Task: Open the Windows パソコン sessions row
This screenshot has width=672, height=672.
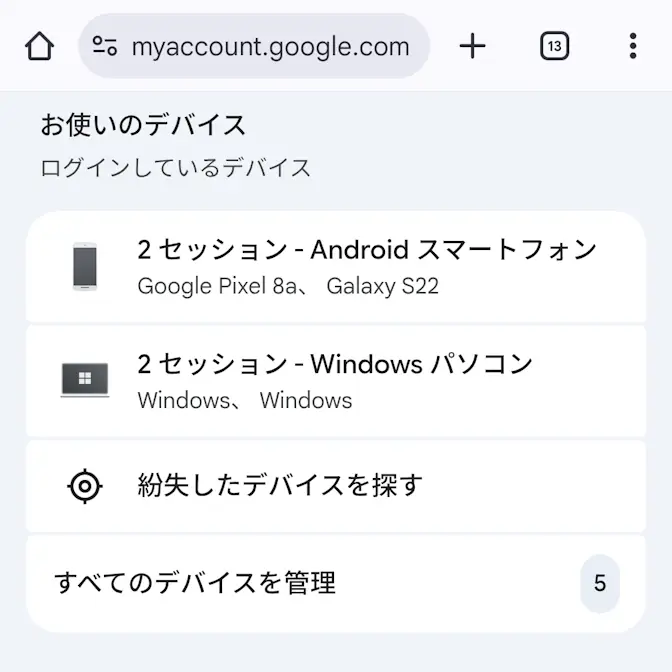Action: (336, 381)
